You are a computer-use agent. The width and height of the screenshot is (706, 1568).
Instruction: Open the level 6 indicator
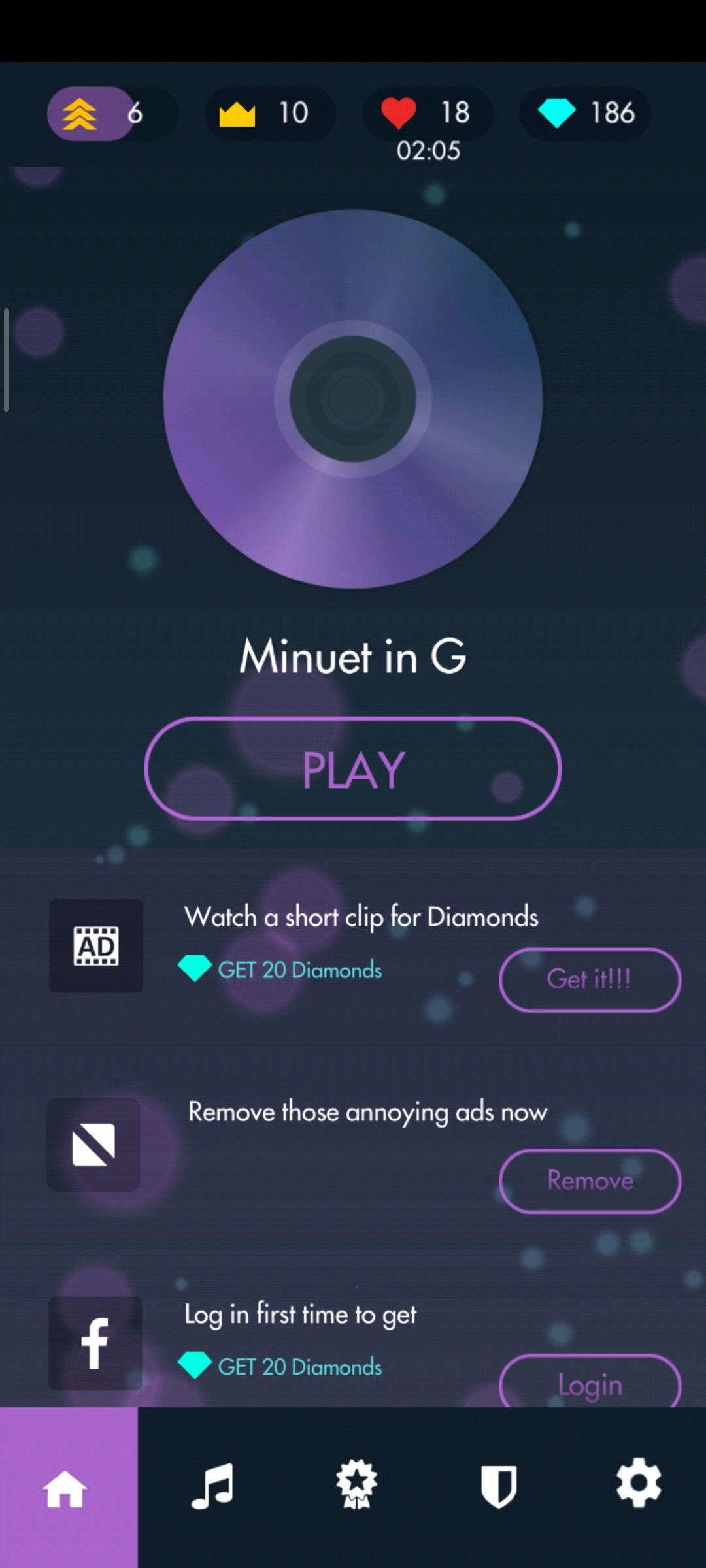pyautogui.click(x=111, y=114)
